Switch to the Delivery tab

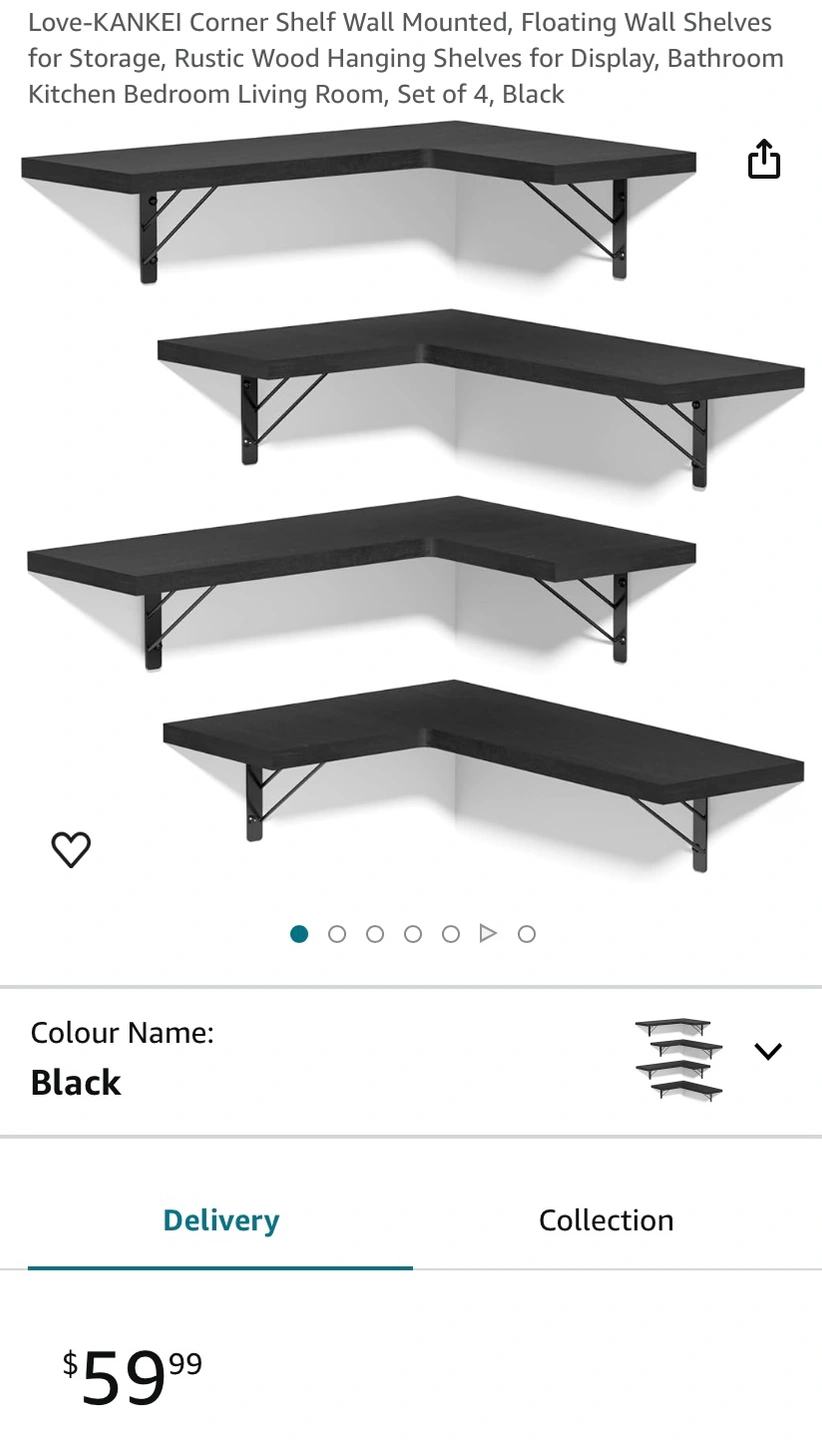[x=220, y=1220]
